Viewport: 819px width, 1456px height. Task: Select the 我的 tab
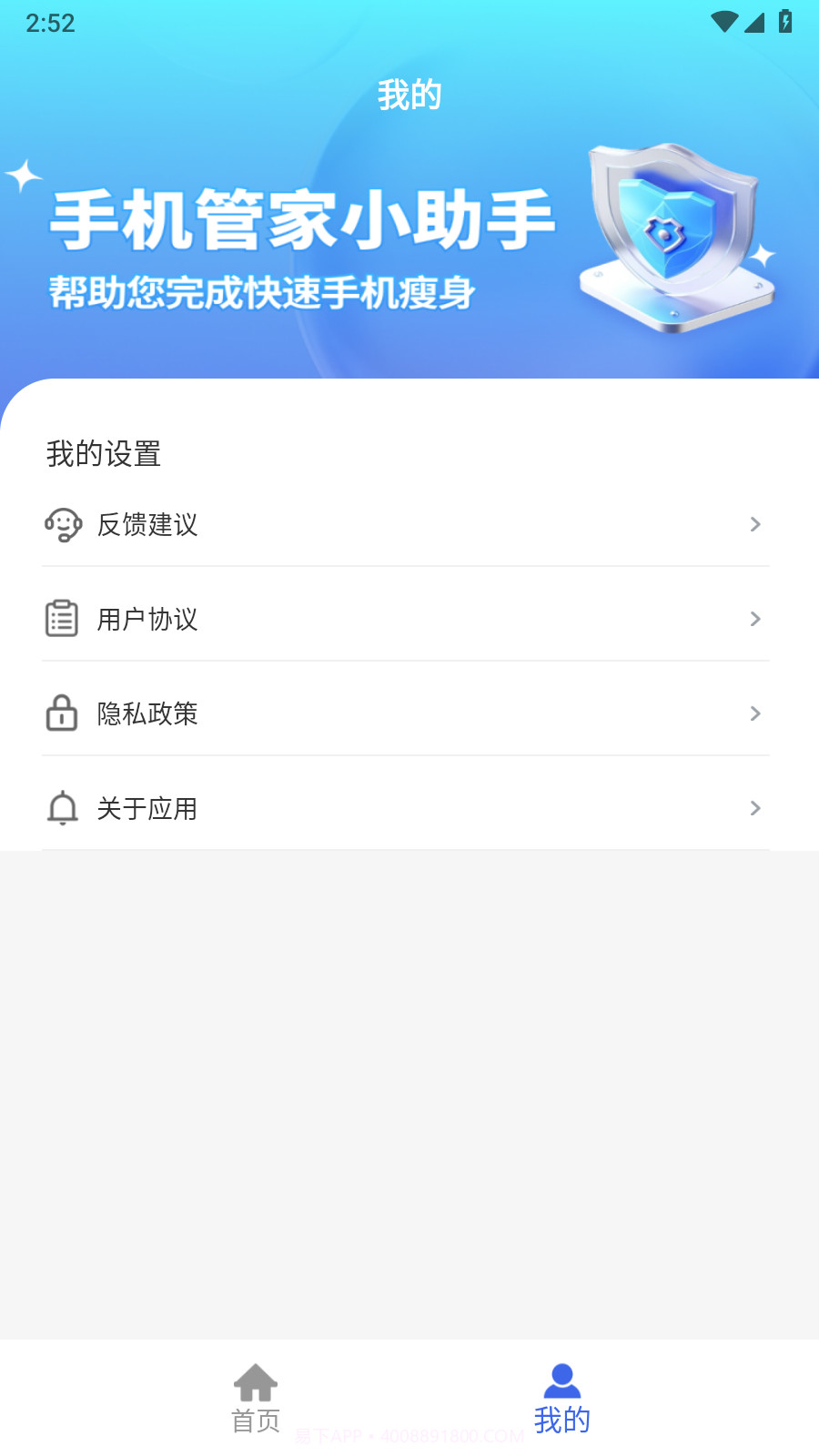561,1400
